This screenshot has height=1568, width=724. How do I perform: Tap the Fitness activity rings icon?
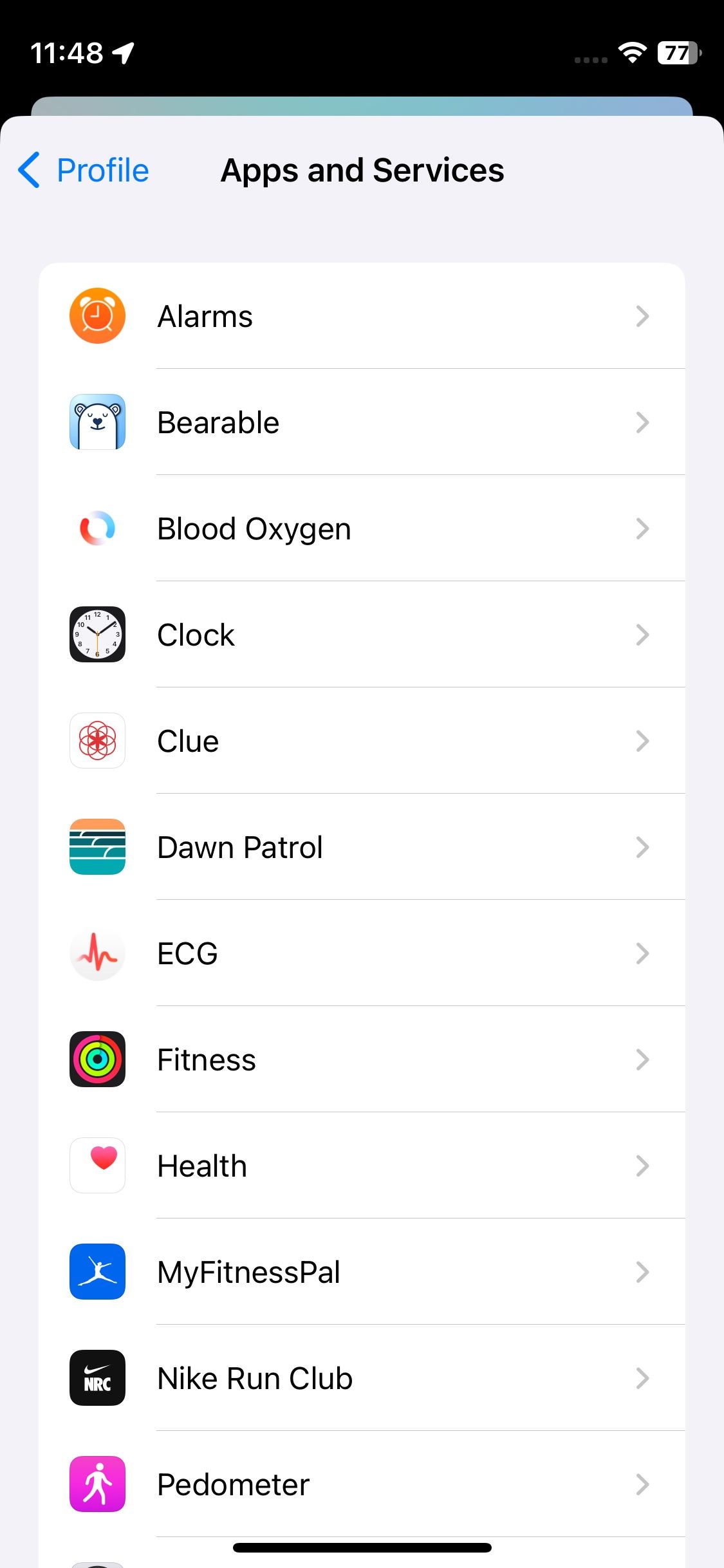coord(97,1059)
